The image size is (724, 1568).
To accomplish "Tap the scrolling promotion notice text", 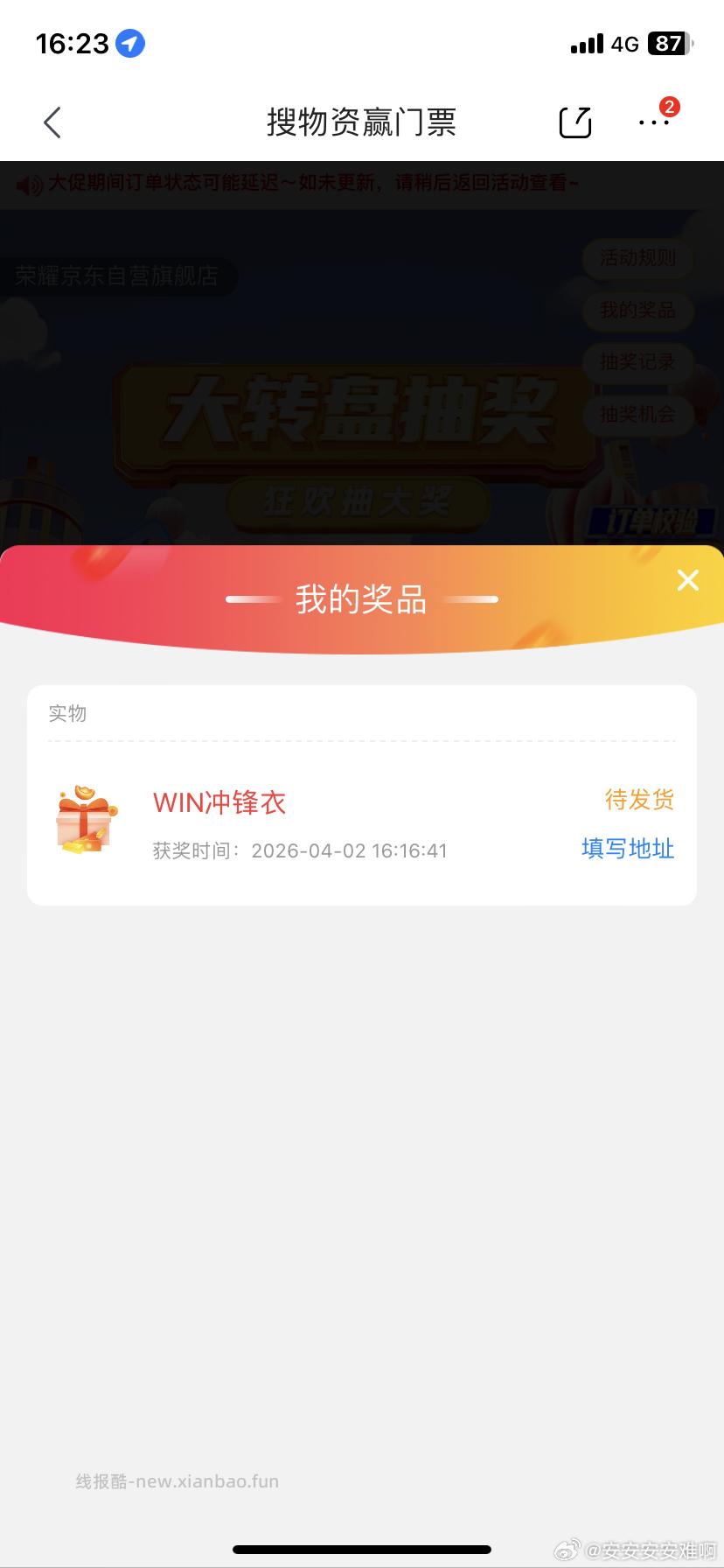I will (x=315, y=184).
